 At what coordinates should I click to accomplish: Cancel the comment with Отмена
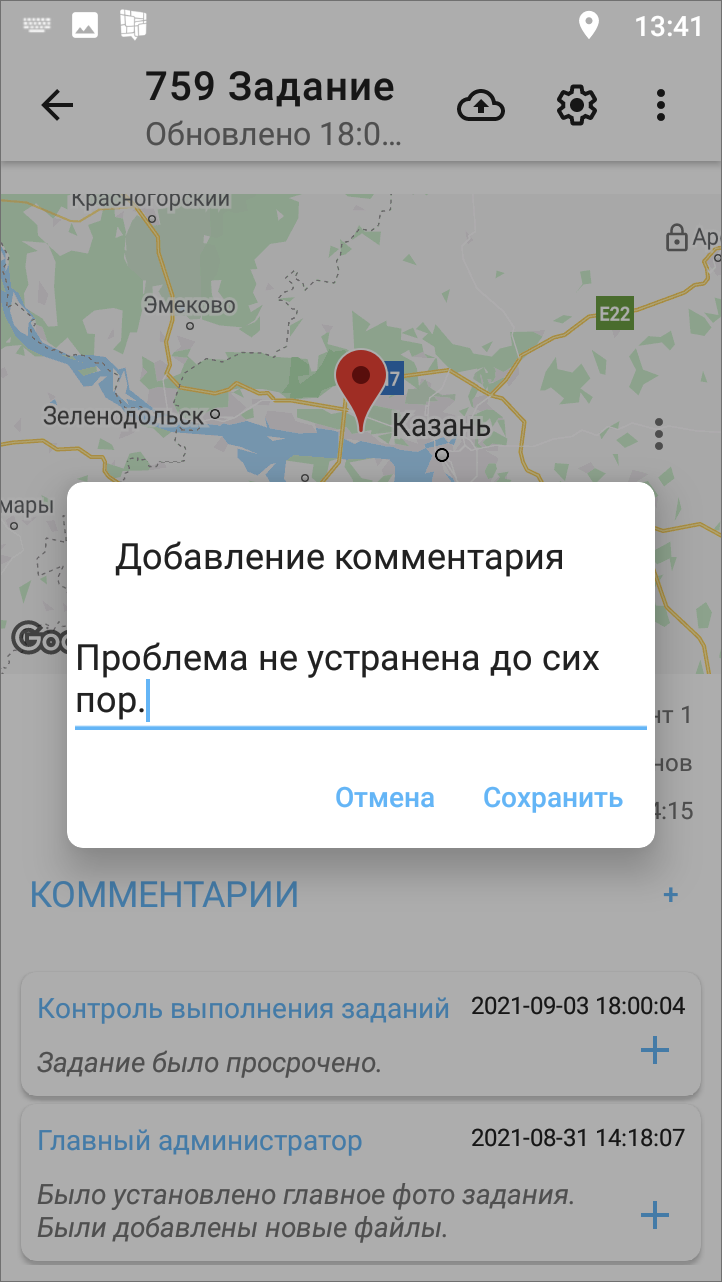pyautogui.click(x=385, y=797)
